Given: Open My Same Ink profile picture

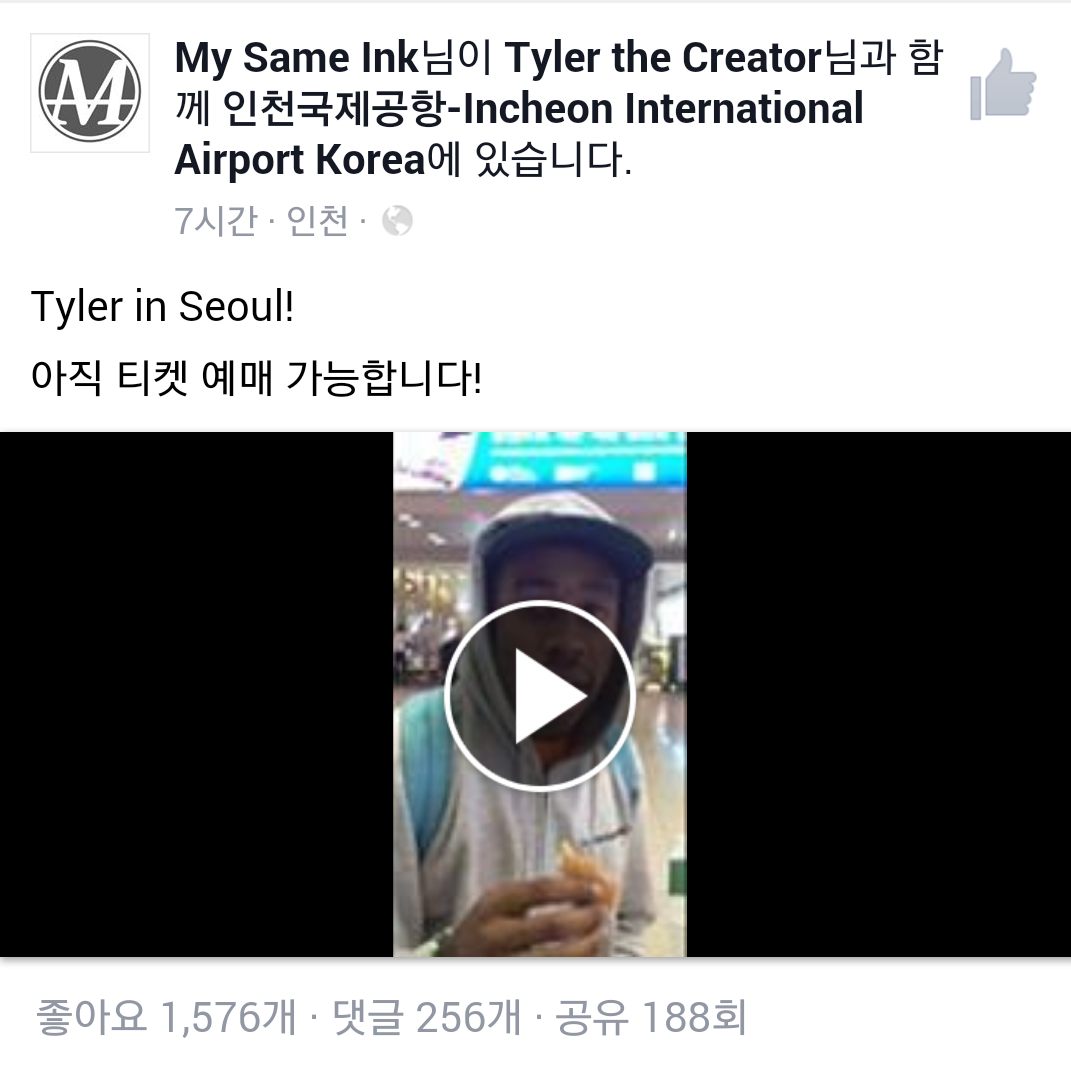Looking at the screenshot, I should tap(90, 93).
